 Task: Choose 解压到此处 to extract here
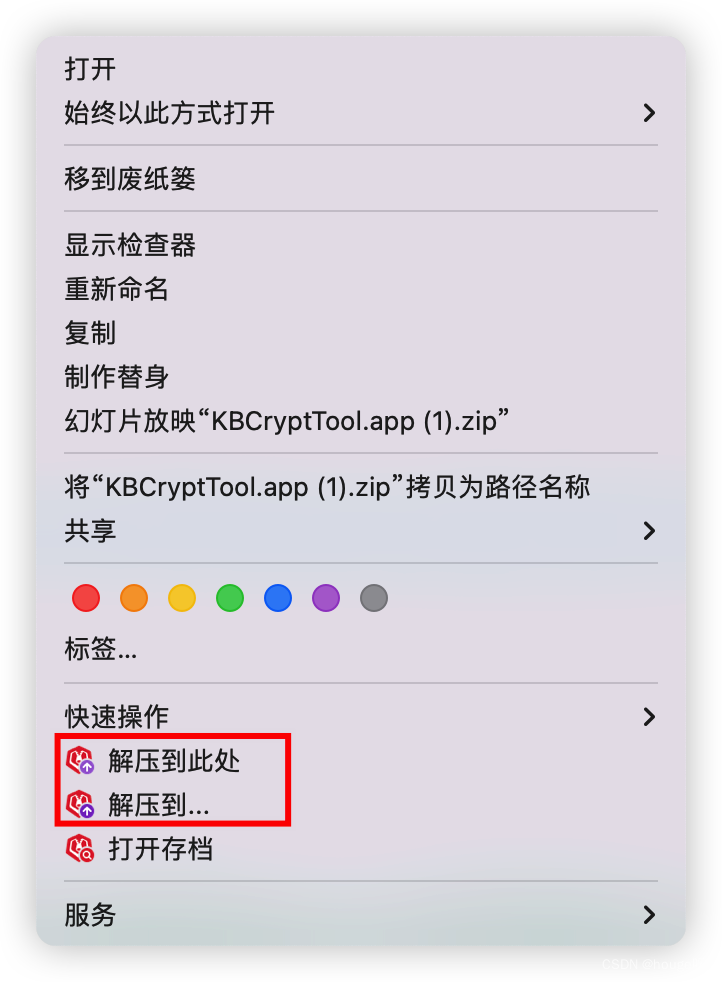click(x=174, y=761)
